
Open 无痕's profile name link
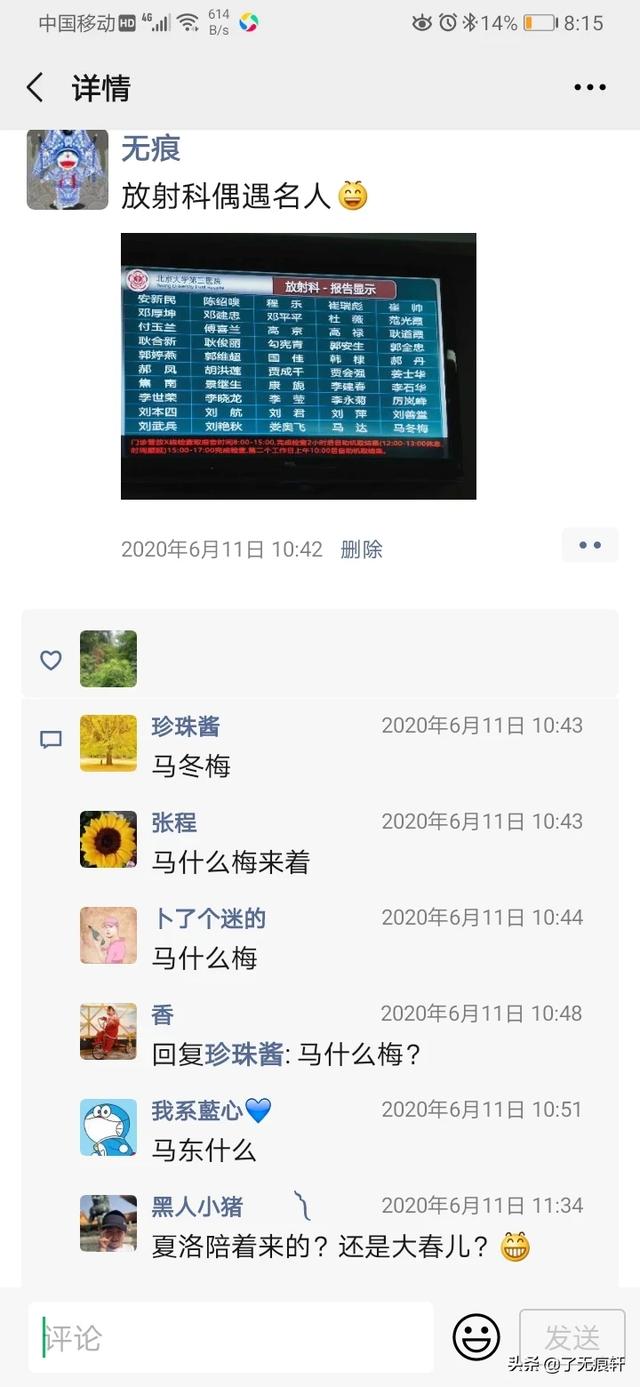click(x=151, y=149)
